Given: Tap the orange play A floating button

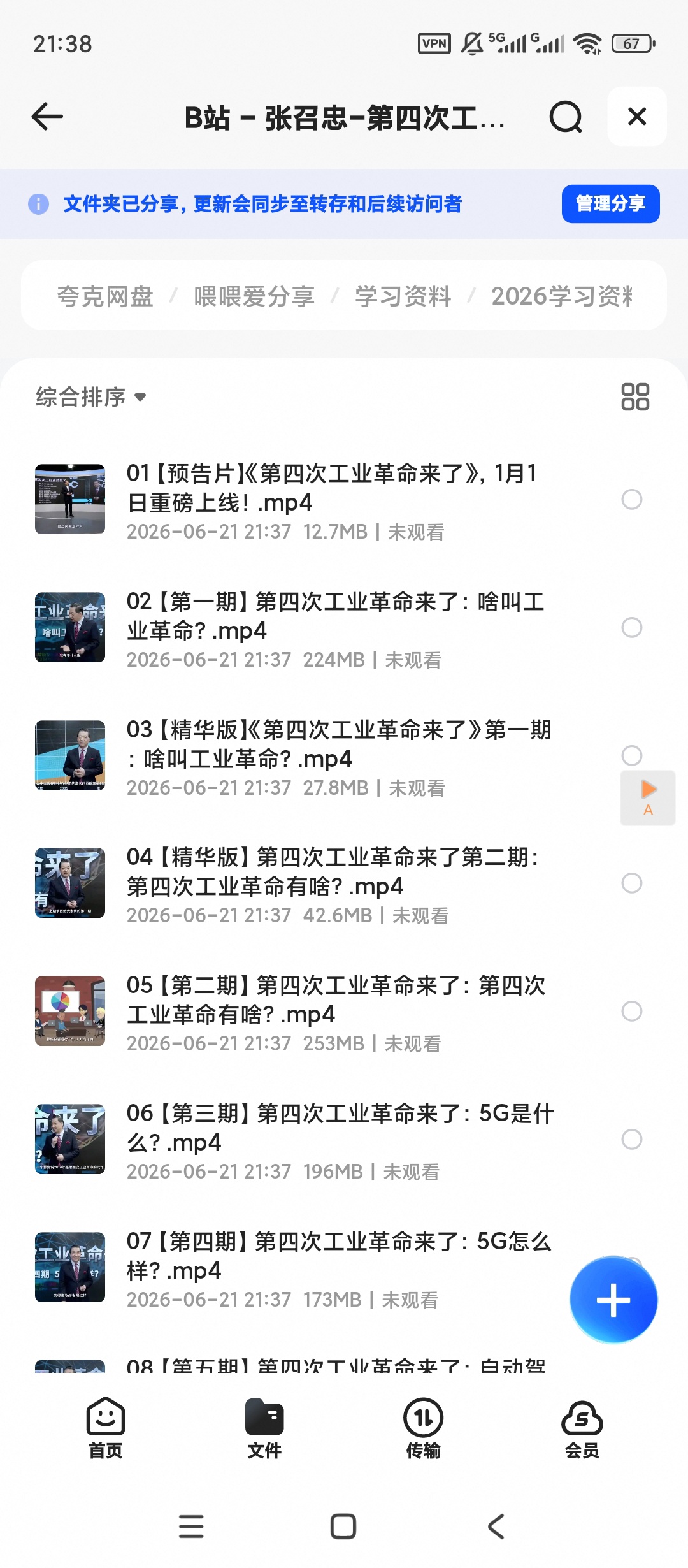Looking at the screenshot, I should 648,797.
